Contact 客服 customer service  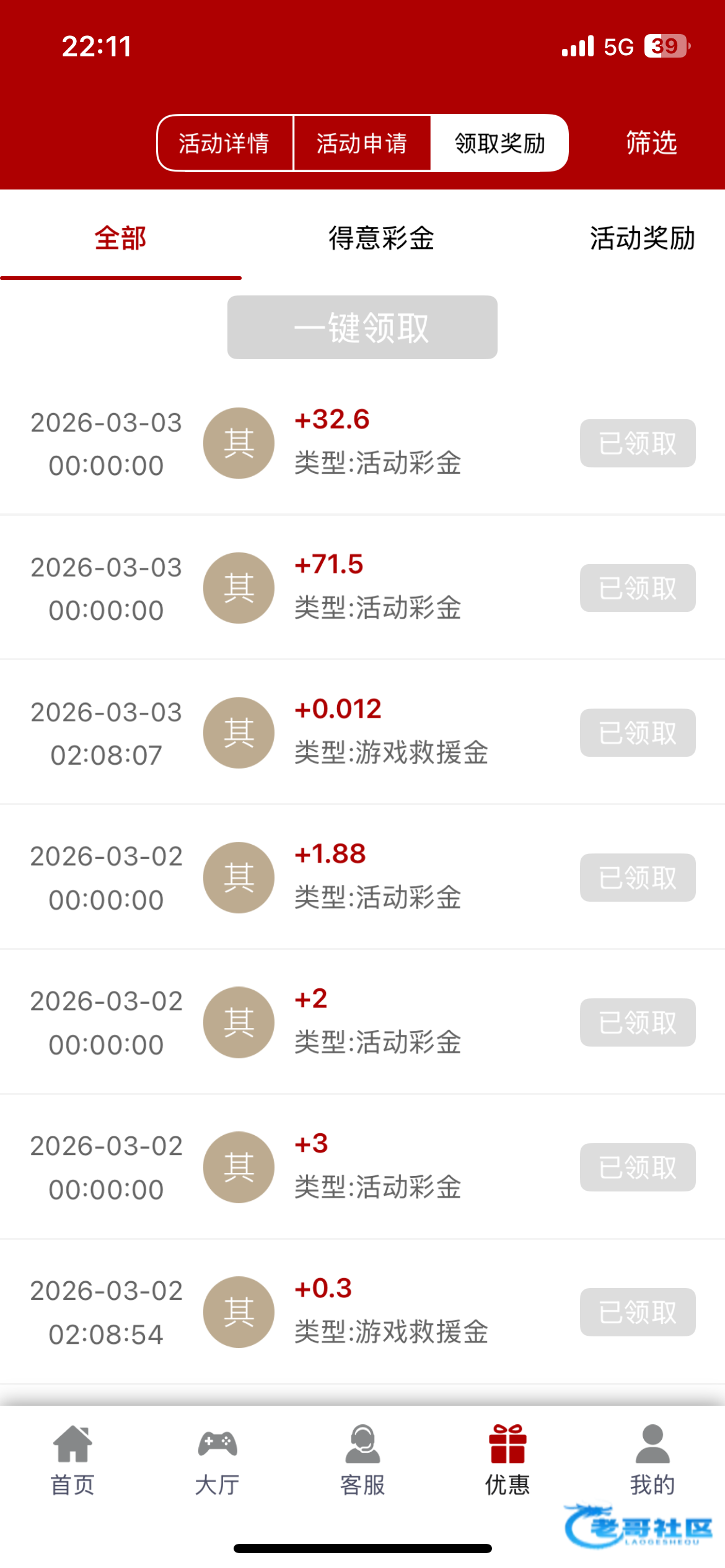[x=362, y=1460]
